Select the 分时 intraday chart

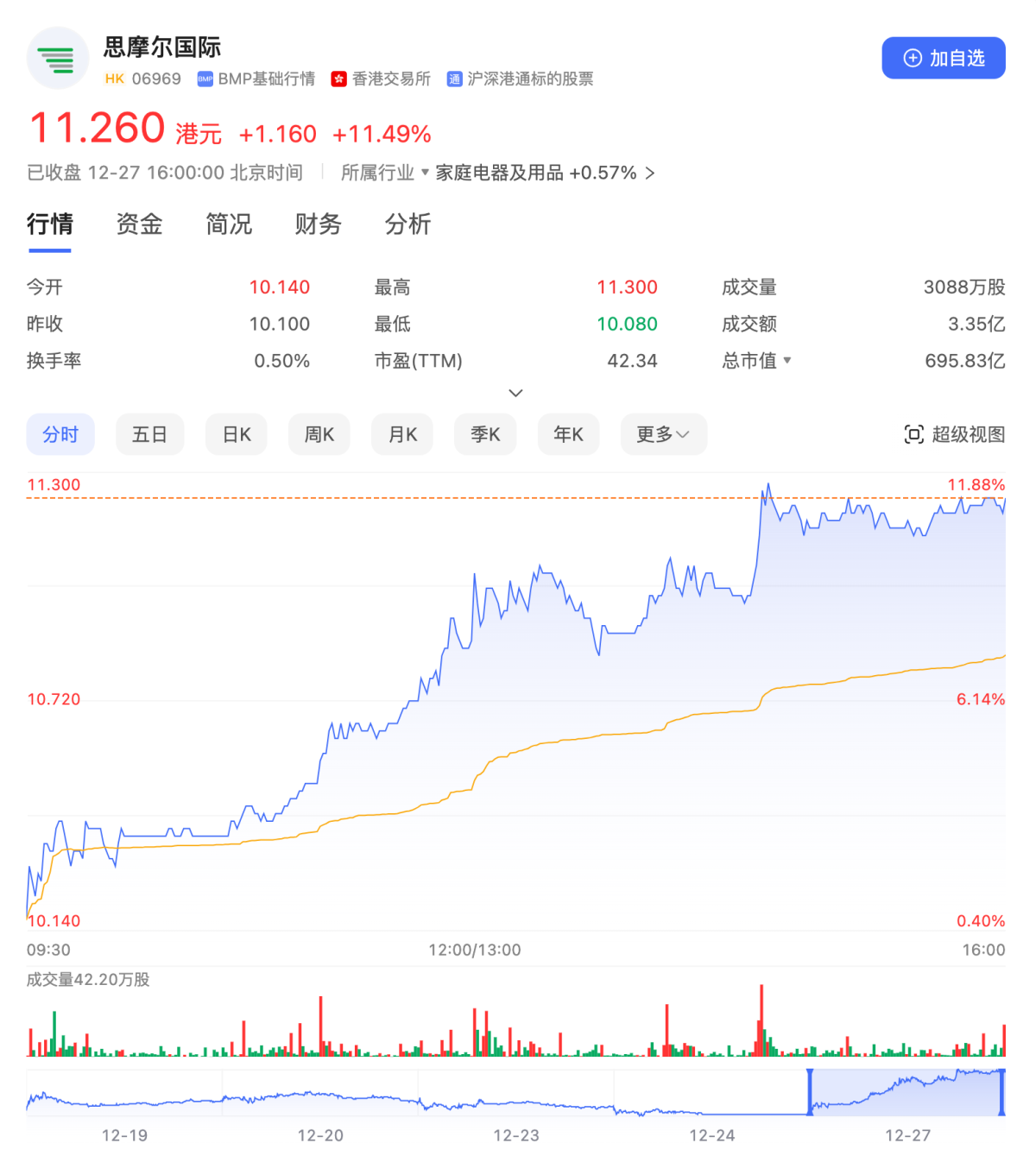point(60,434)
